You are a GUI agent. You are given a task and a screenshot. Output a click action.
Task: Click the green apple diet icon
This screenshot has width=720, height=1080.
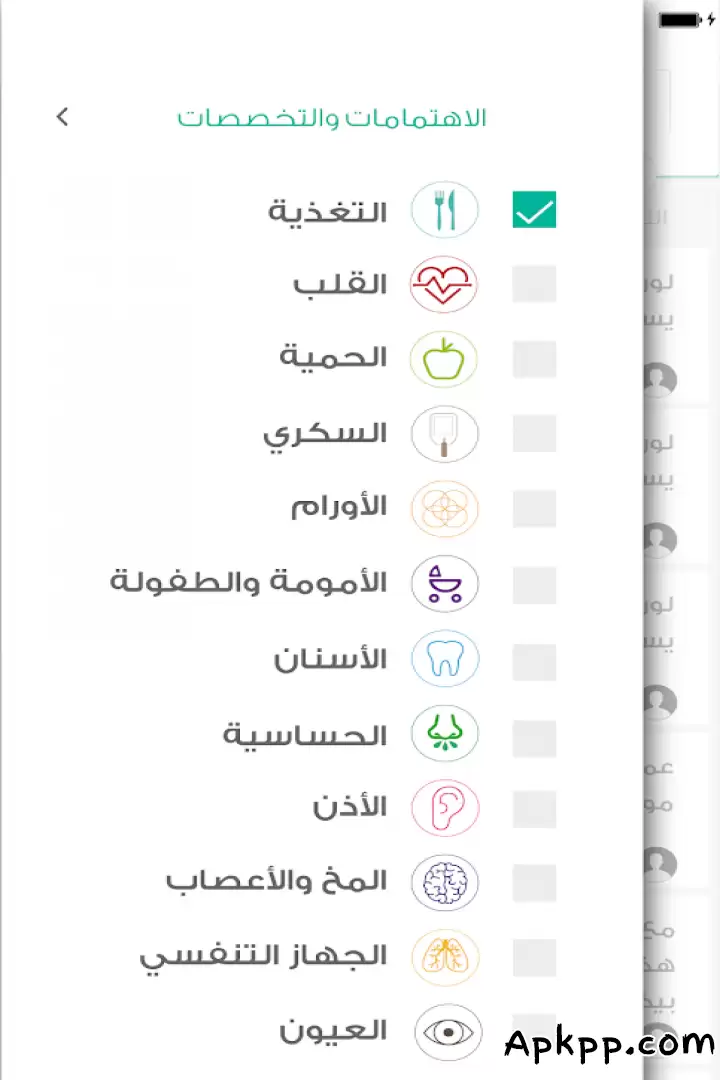pyautogui.click(x=444, y=358)
